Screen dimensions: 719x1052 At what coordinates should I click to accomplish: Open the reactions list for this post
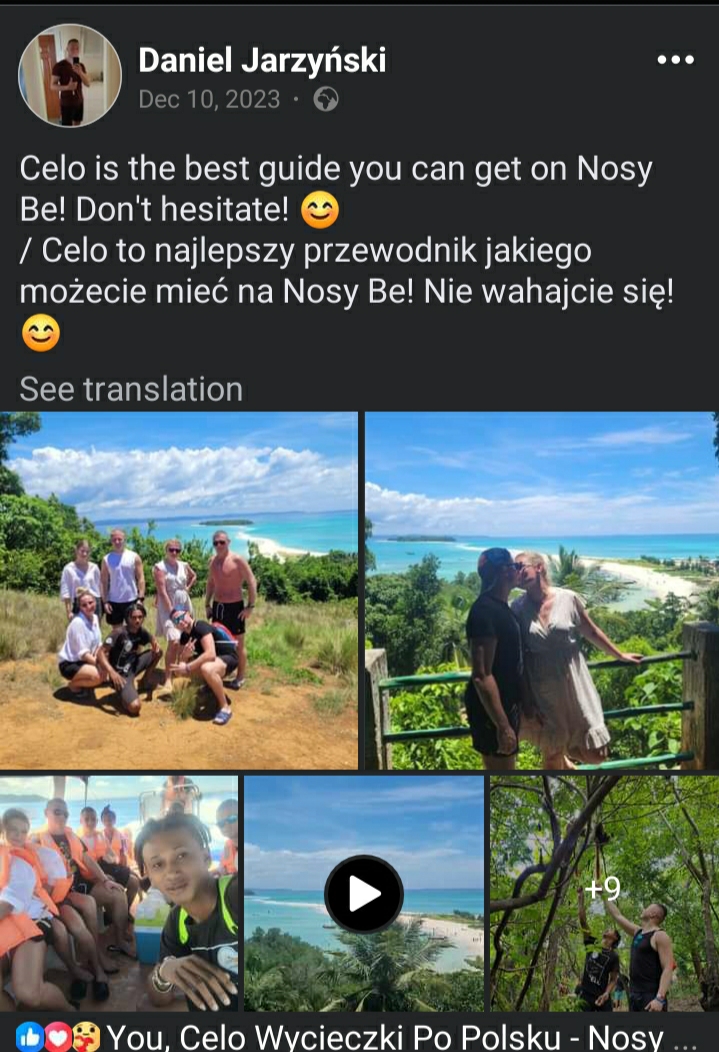(360, 1036)
